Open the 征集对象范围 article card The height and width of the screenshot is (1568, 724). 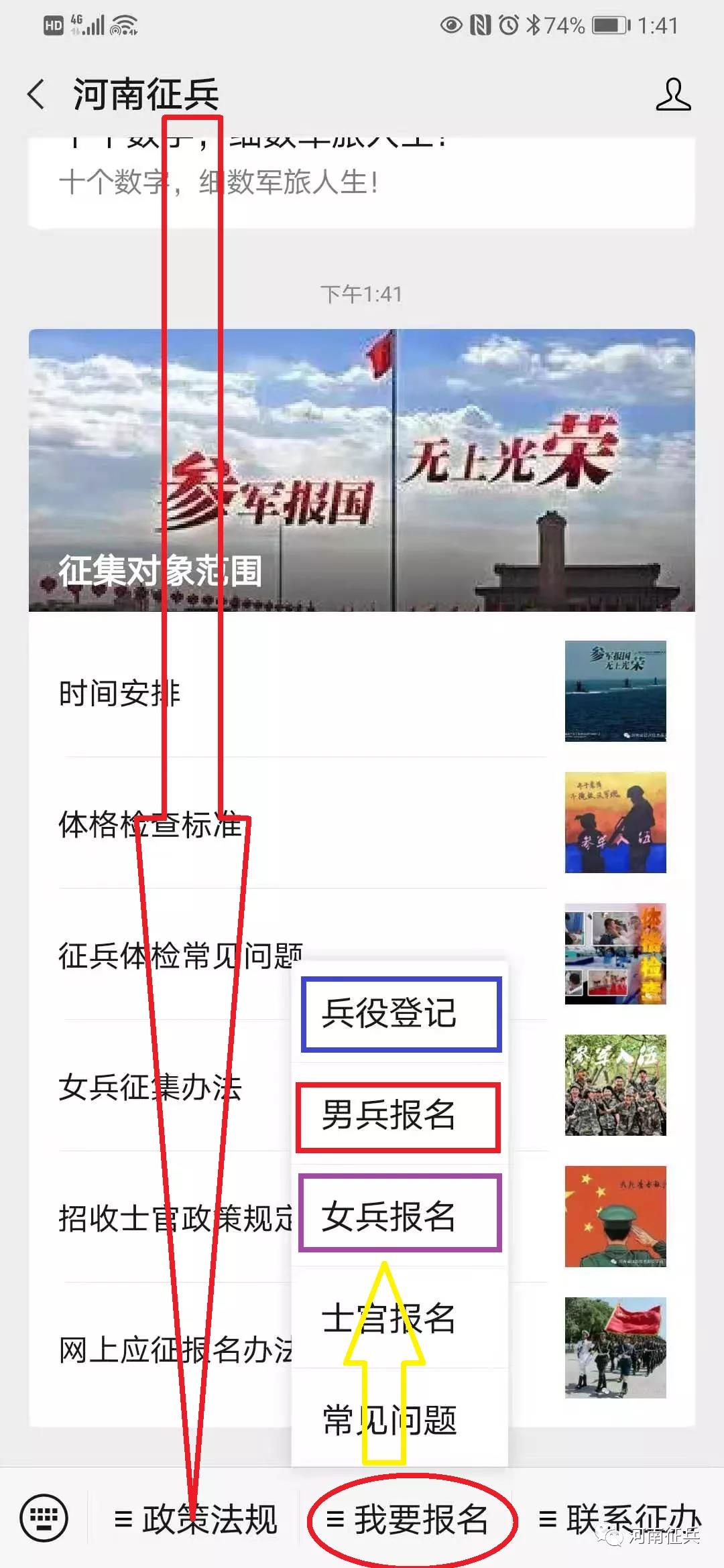point(362,469)
